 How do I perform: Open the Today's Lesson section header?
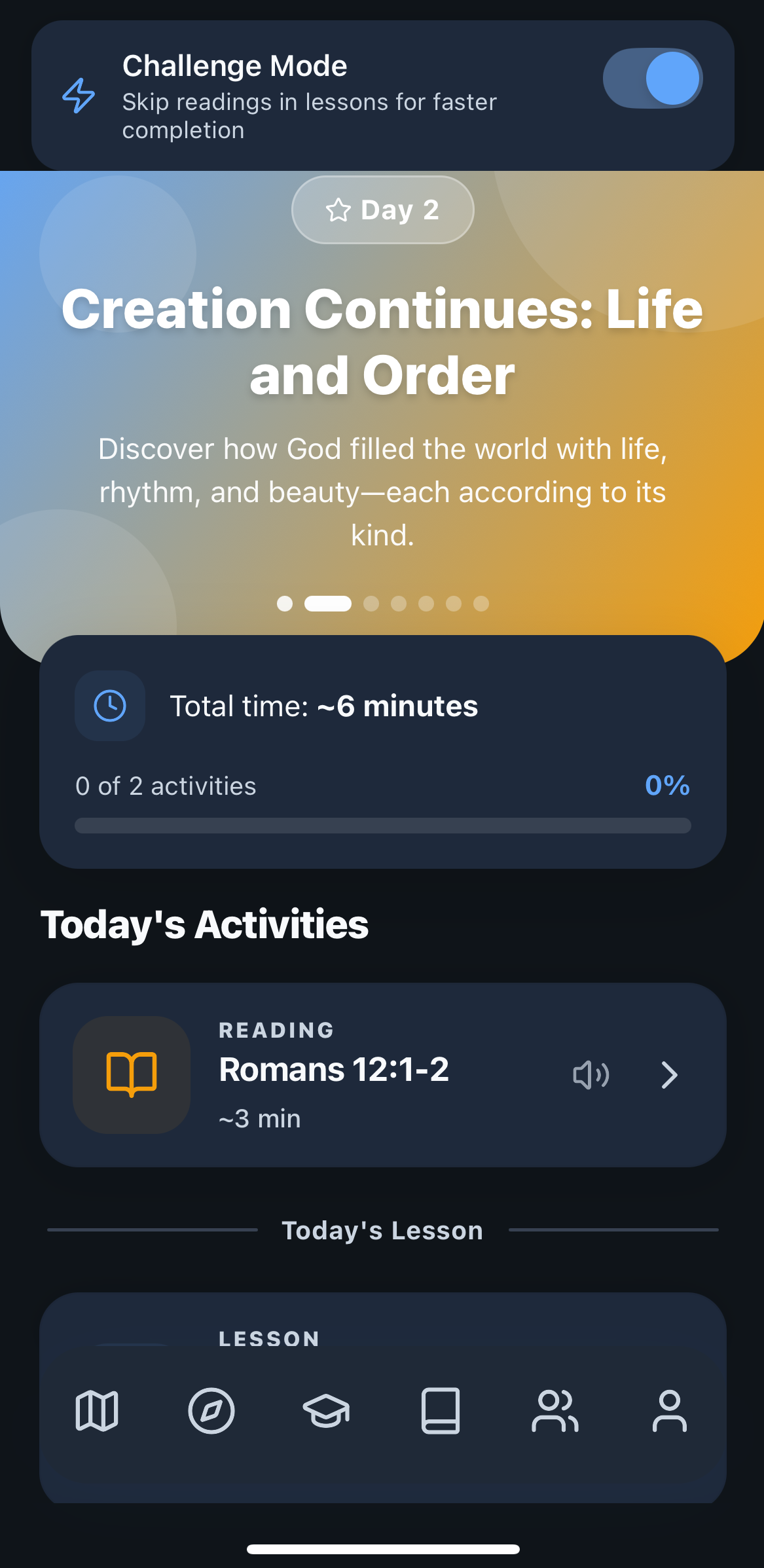[x=382, y=1230]
